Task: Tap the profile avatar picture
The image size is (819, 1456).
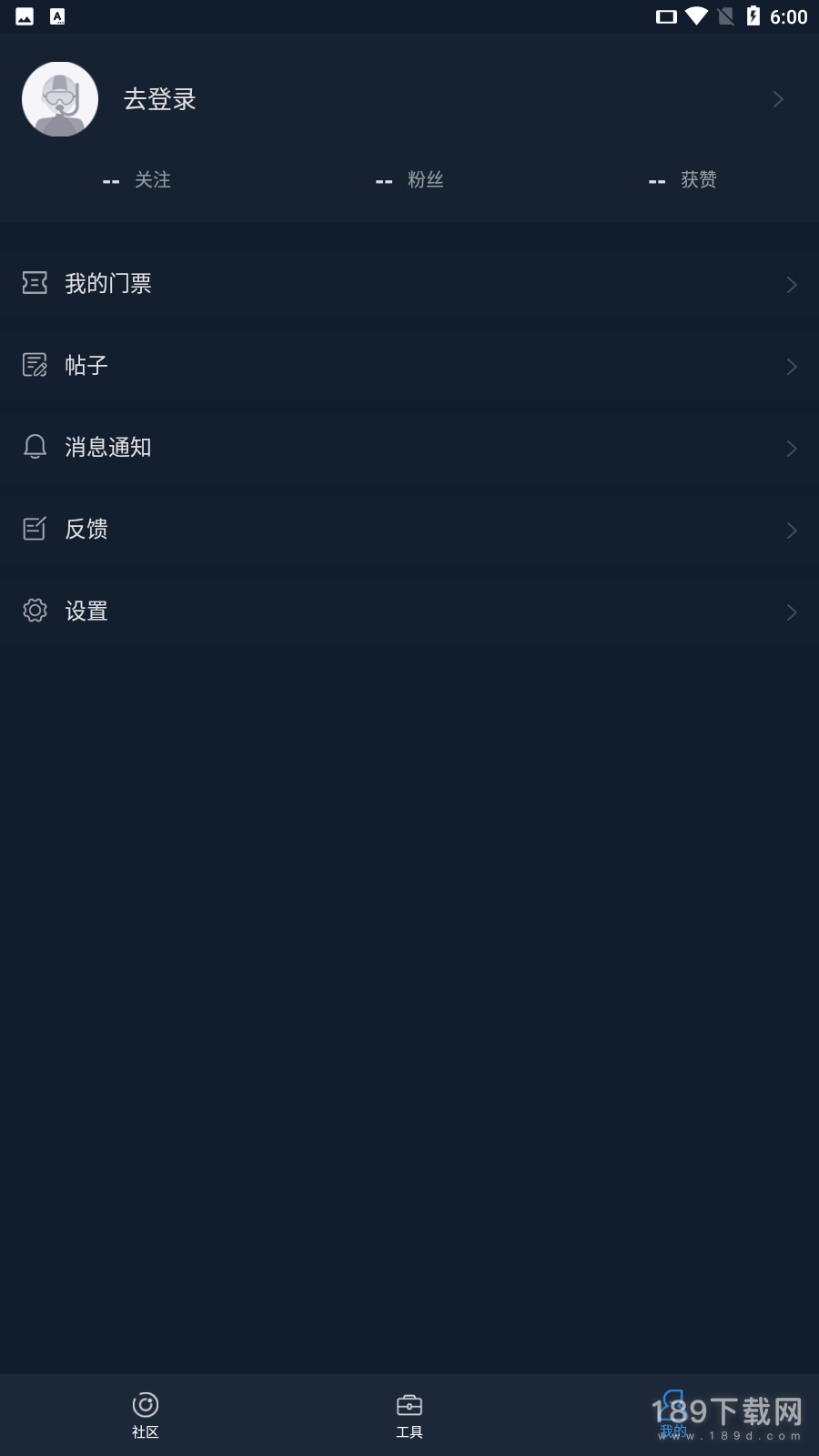Action: [60, 99]
